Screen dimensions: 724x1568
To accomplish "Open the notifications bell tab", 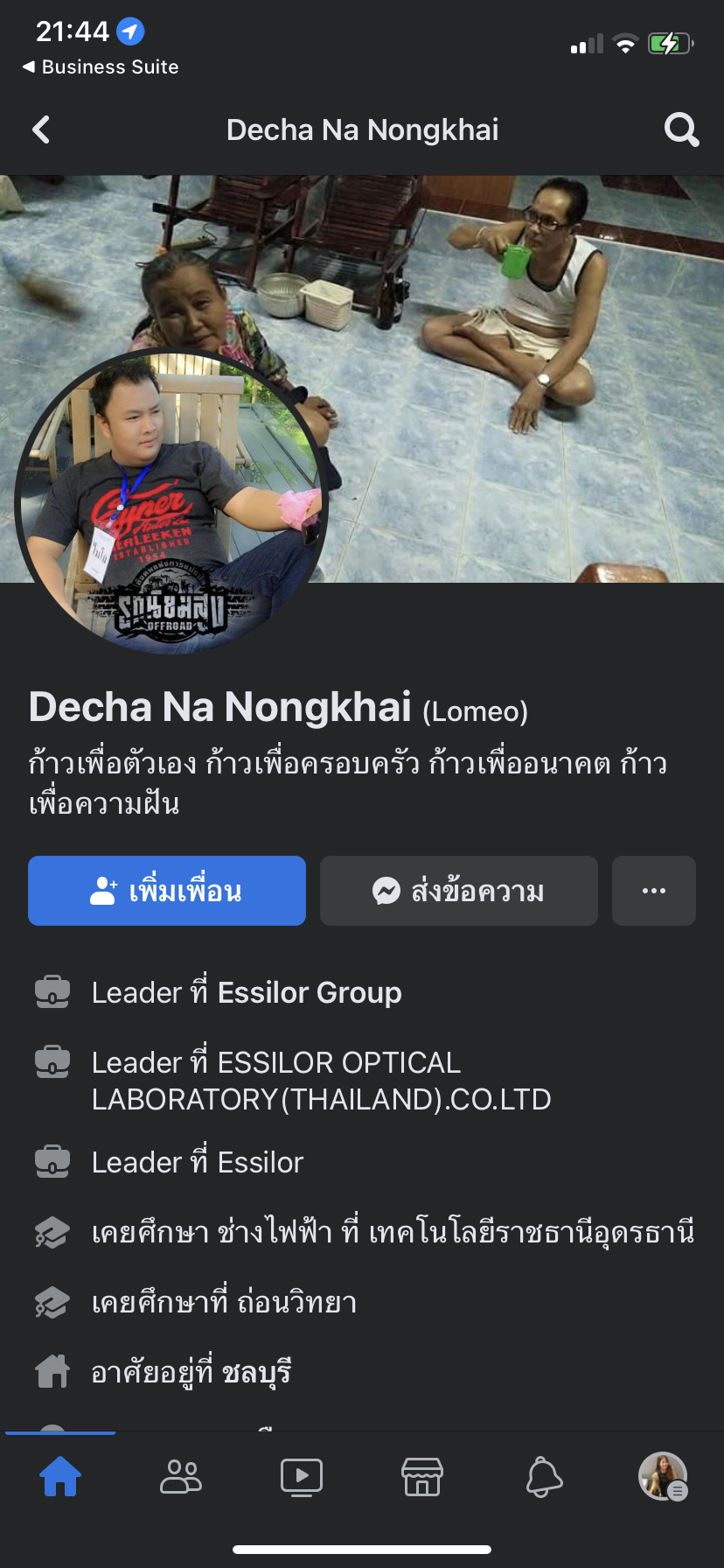I will [543, 1477].
